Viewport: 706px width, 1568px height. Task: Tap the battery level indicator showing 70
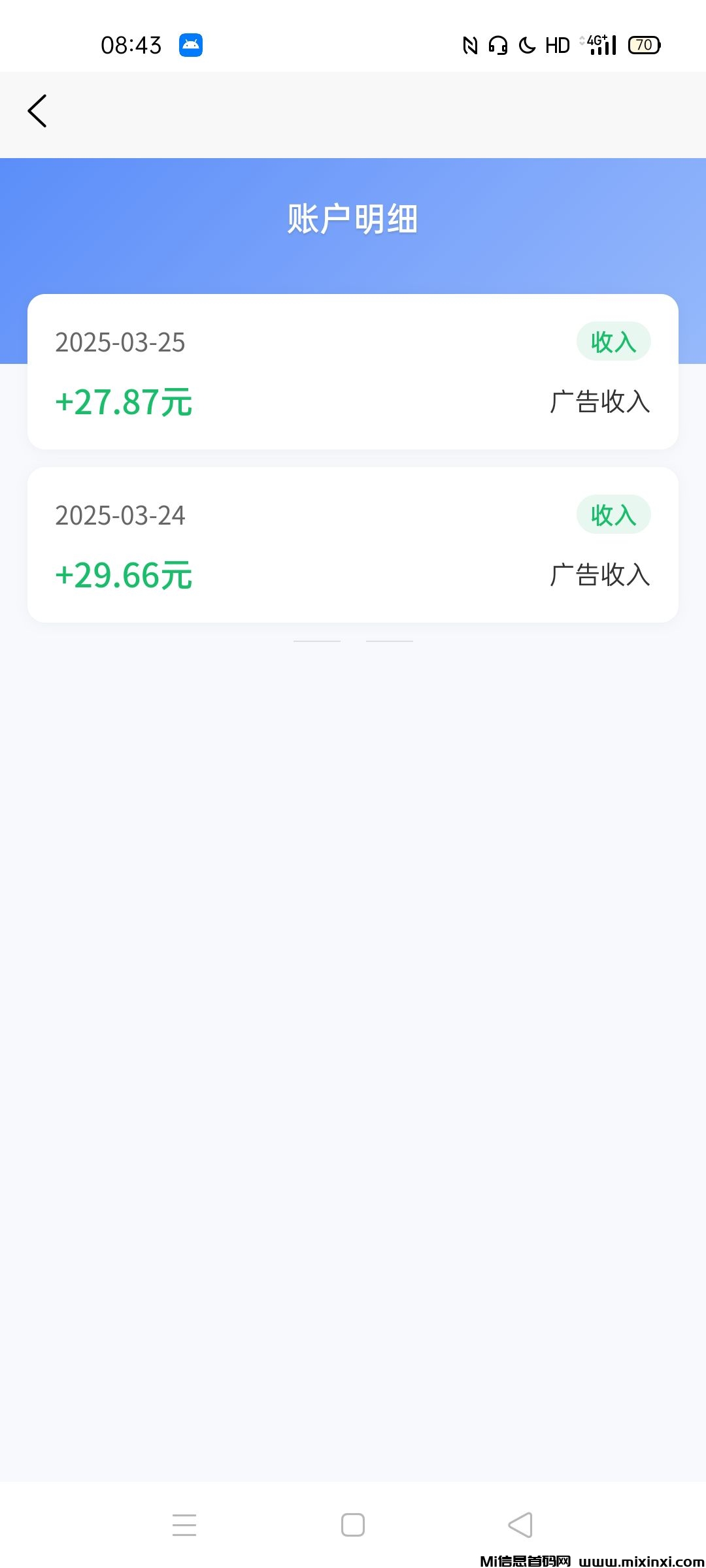tap(644, 44)
